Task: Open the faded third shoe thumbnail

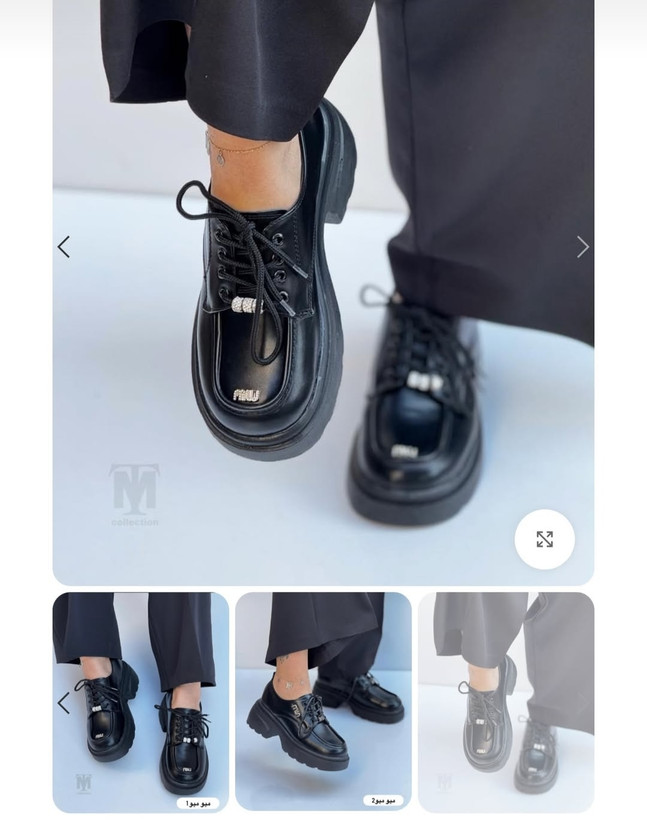Action: [x=506, y=700]
